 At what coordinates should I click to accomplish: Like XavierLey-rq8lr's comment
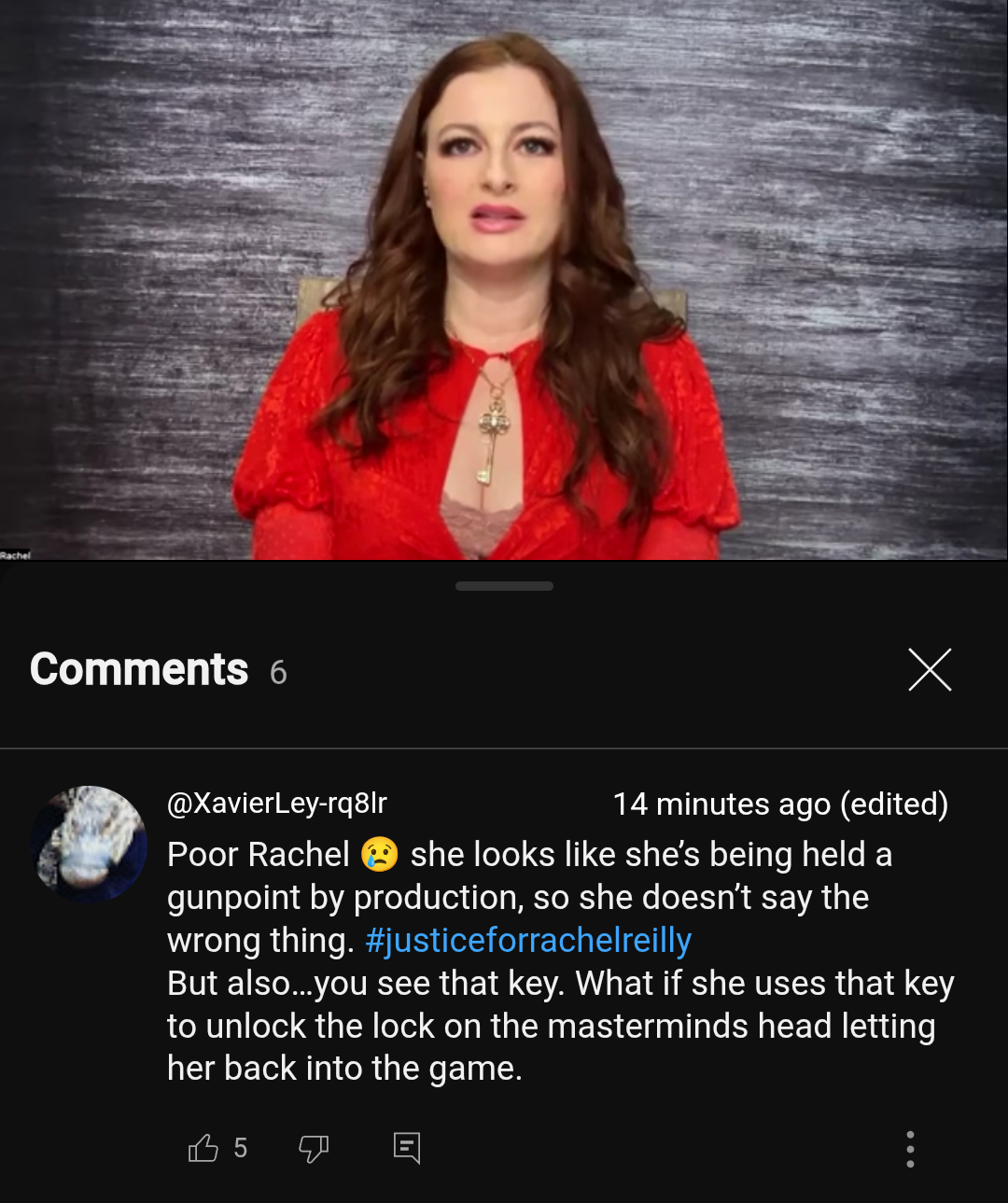[203, 1148]
